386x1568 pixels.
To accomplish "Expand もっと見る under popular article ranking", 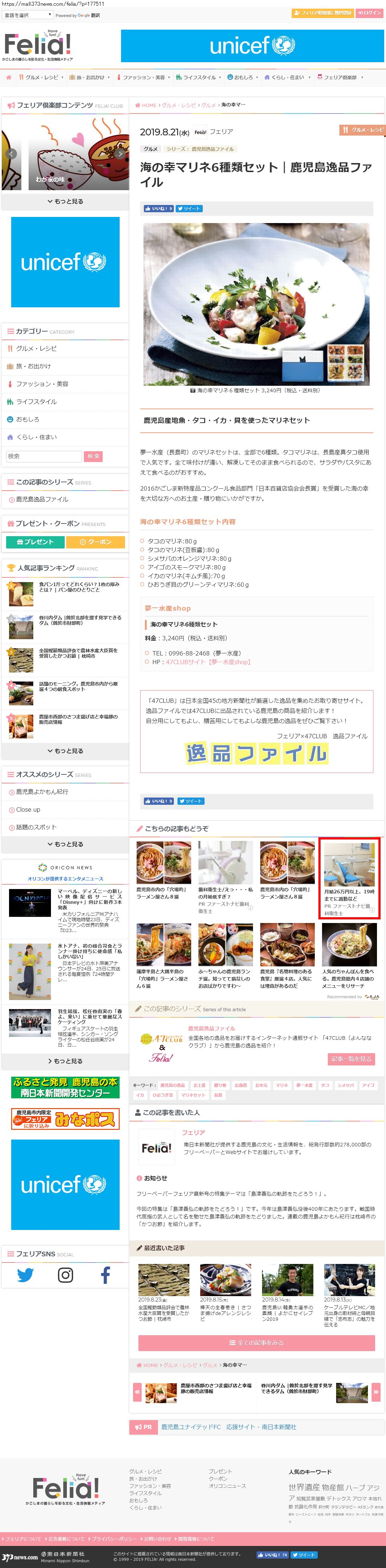I will (x=65, y=751).
